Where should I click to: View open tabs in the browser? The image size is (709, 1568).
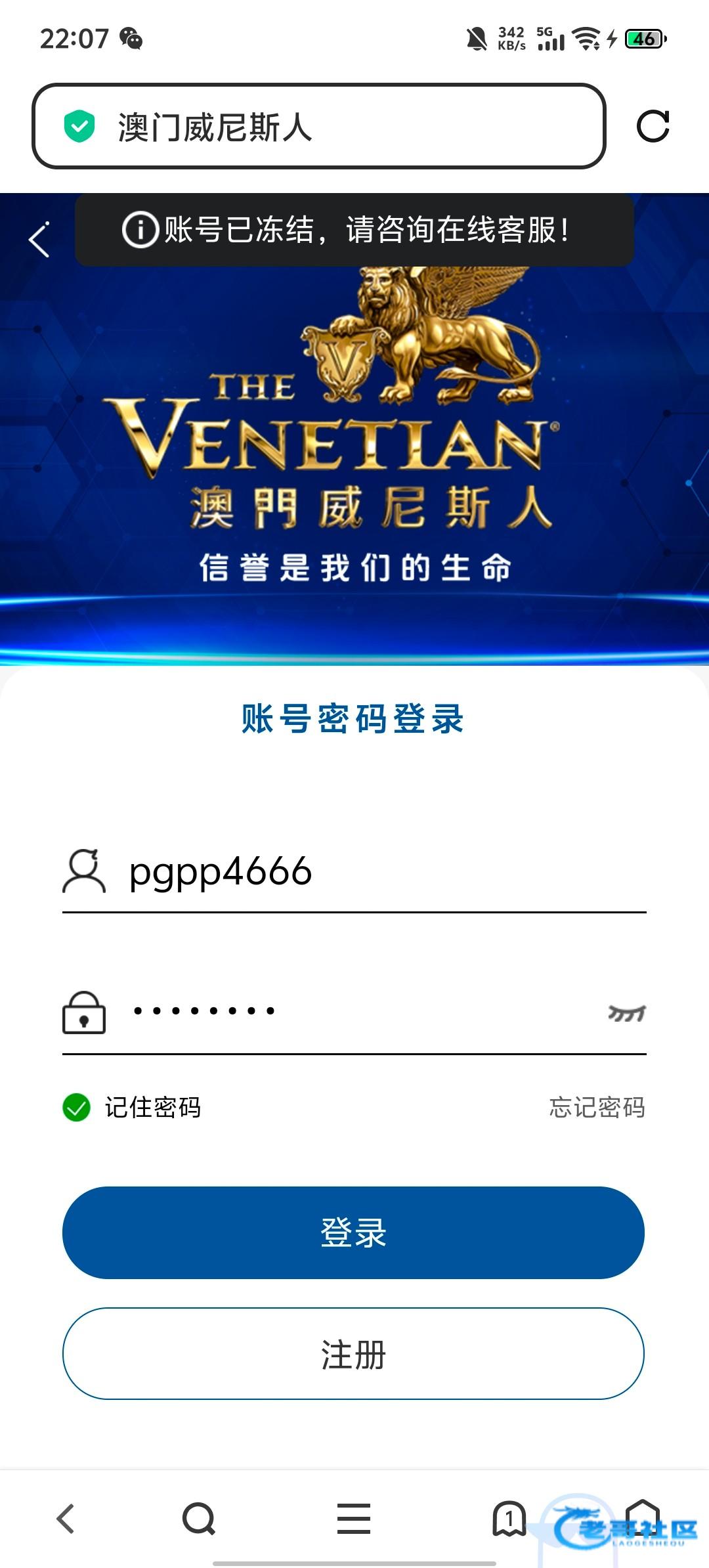(x=509, y=1519)
